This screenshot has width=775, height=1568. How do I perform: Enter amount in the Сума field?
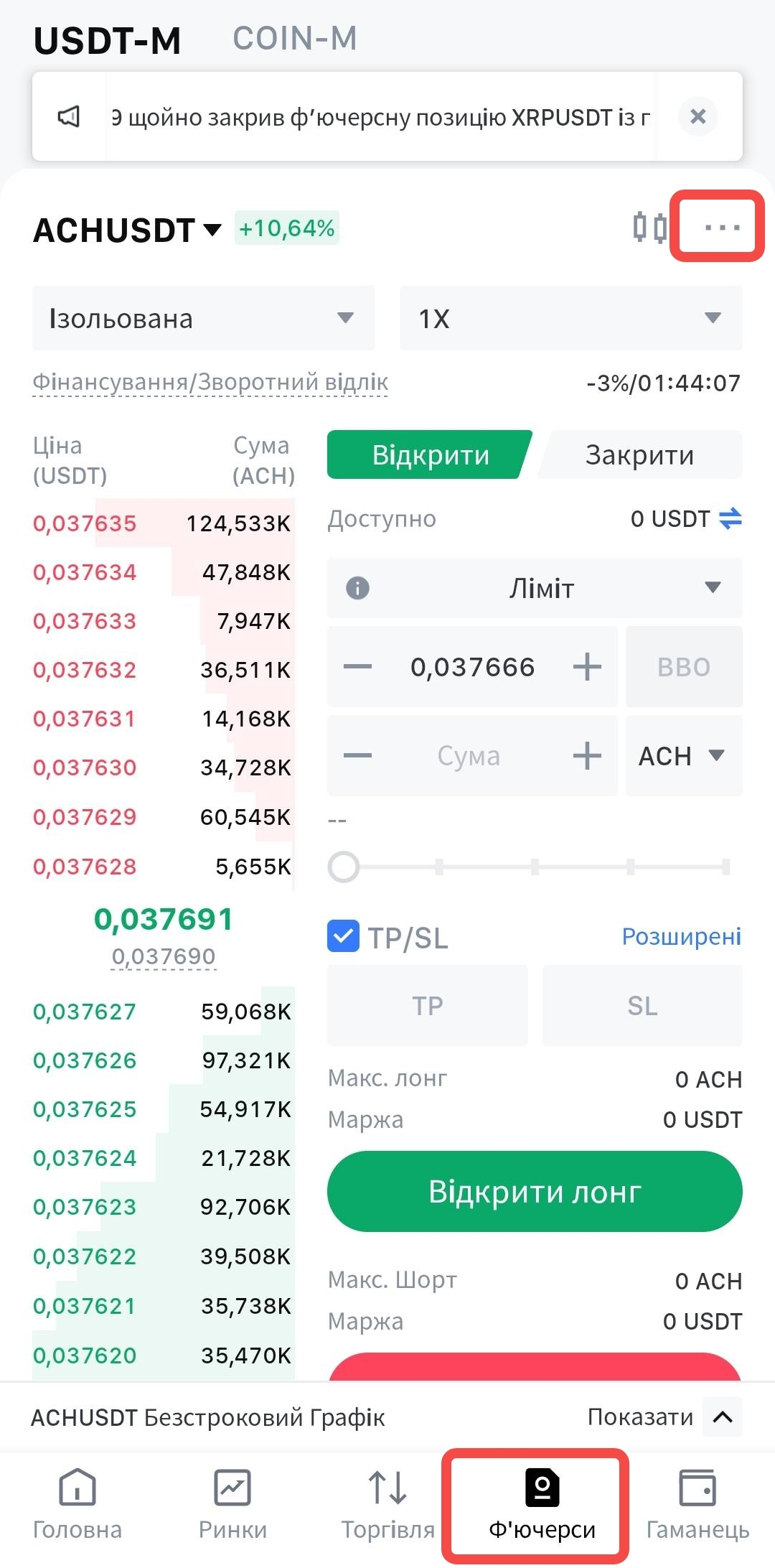[470, 756]
